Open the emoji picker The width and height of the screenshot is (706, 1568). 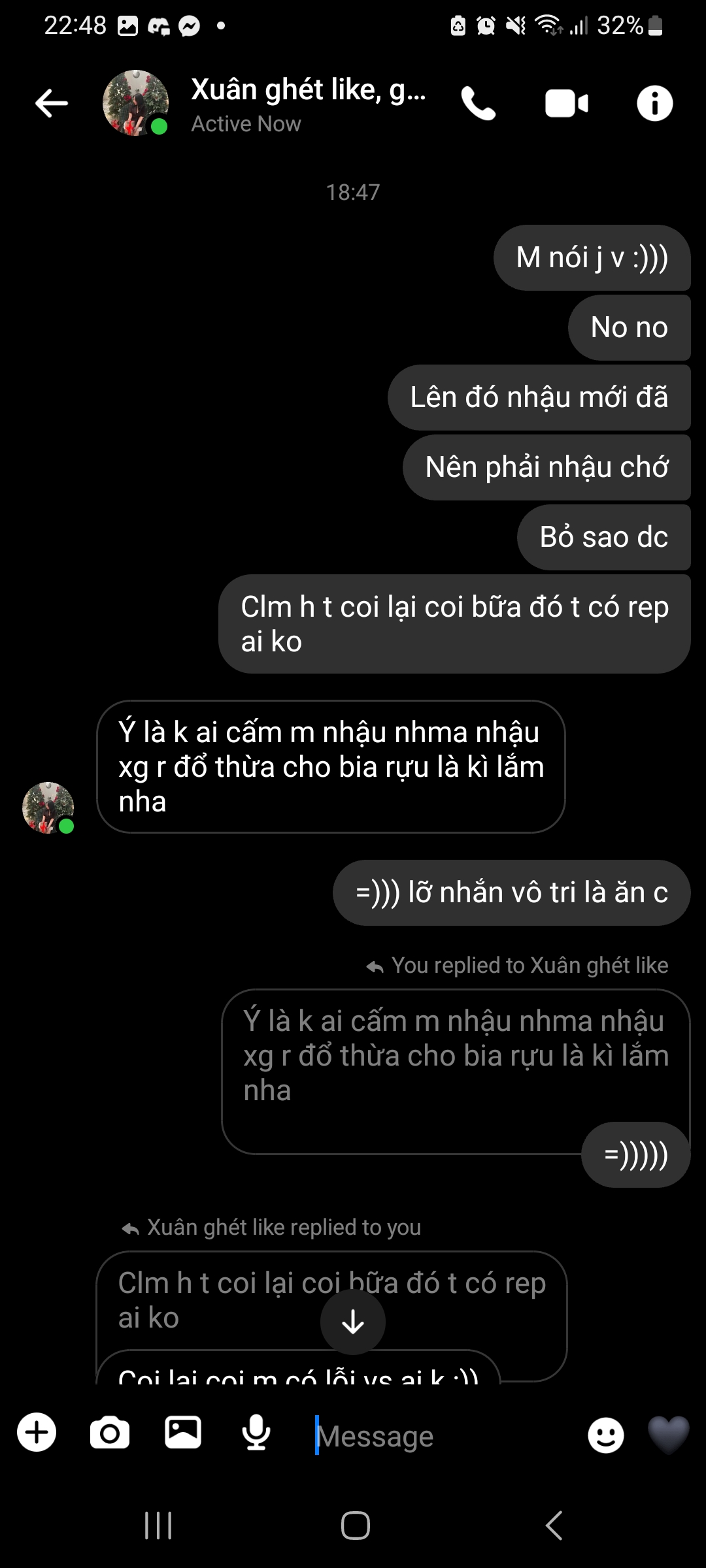[x=605, y=1435]
